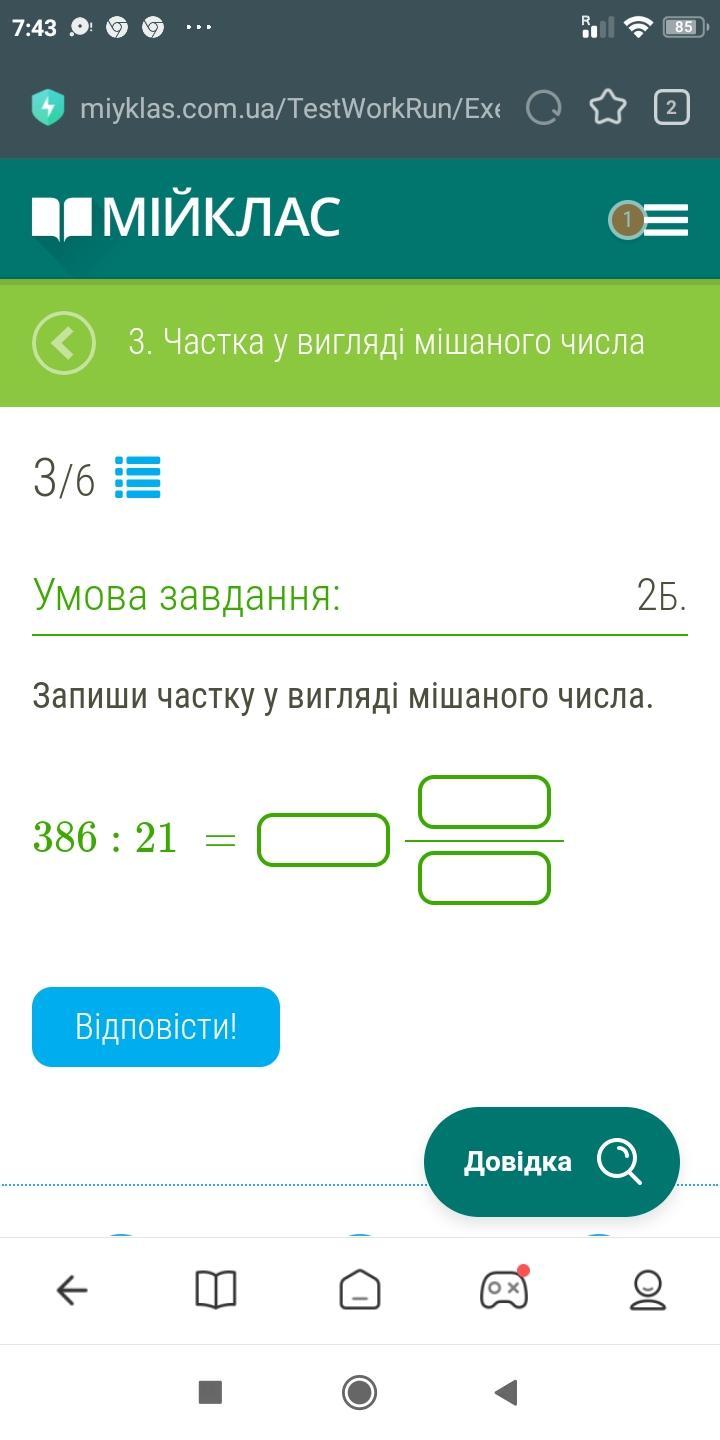Open system recent apps
Viewport: 720px width, 1440px height.
[210, 1392]
